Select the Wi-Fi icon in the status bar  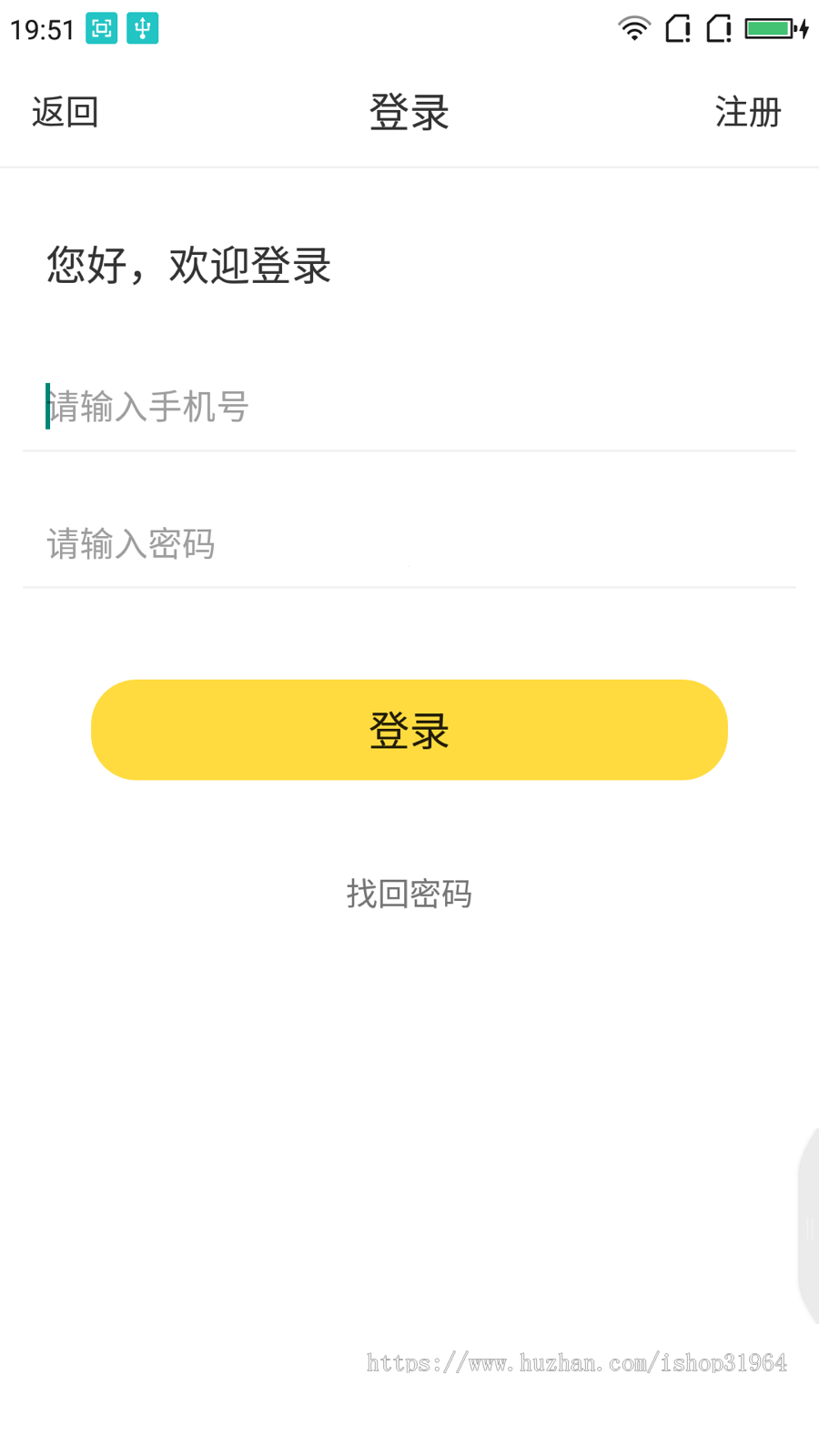(633, 29)
